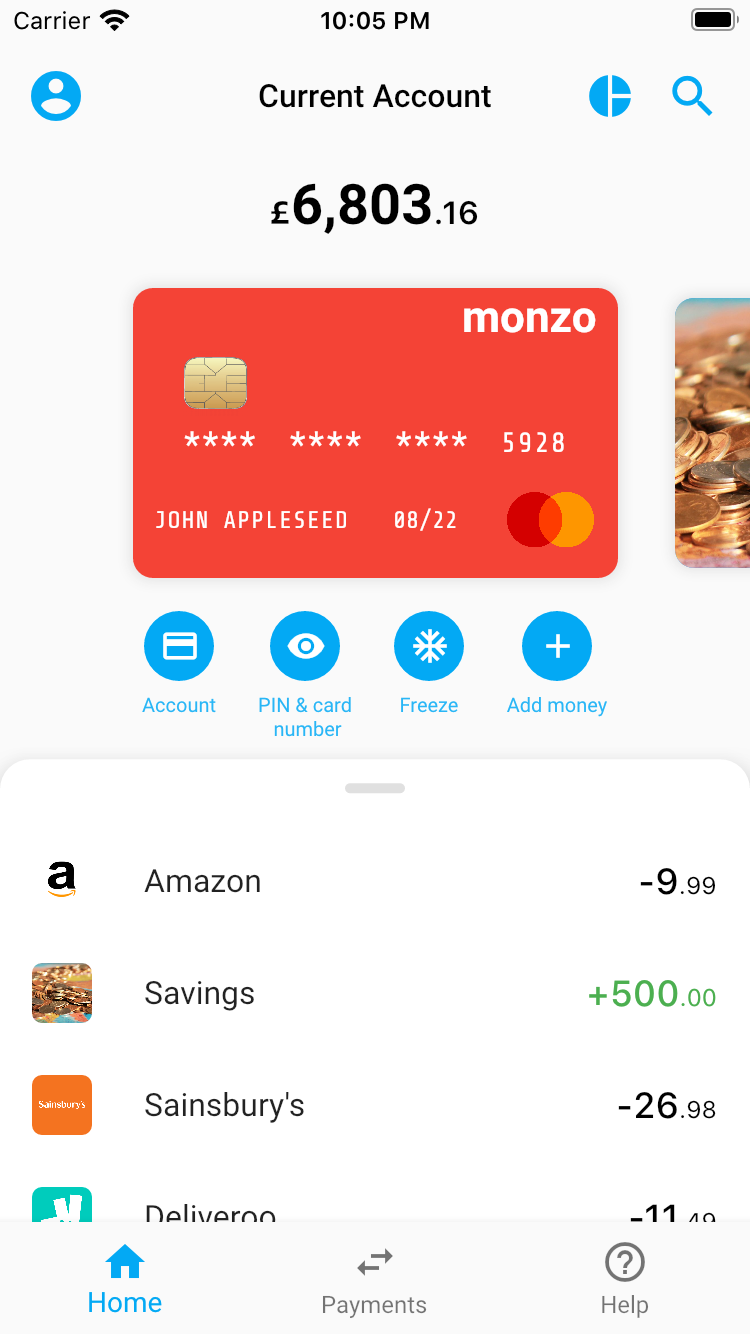Image resolution: width=750 pixels, height=1334 pixels.
Task: Select the Account icon
Action: tap(179, 645)
